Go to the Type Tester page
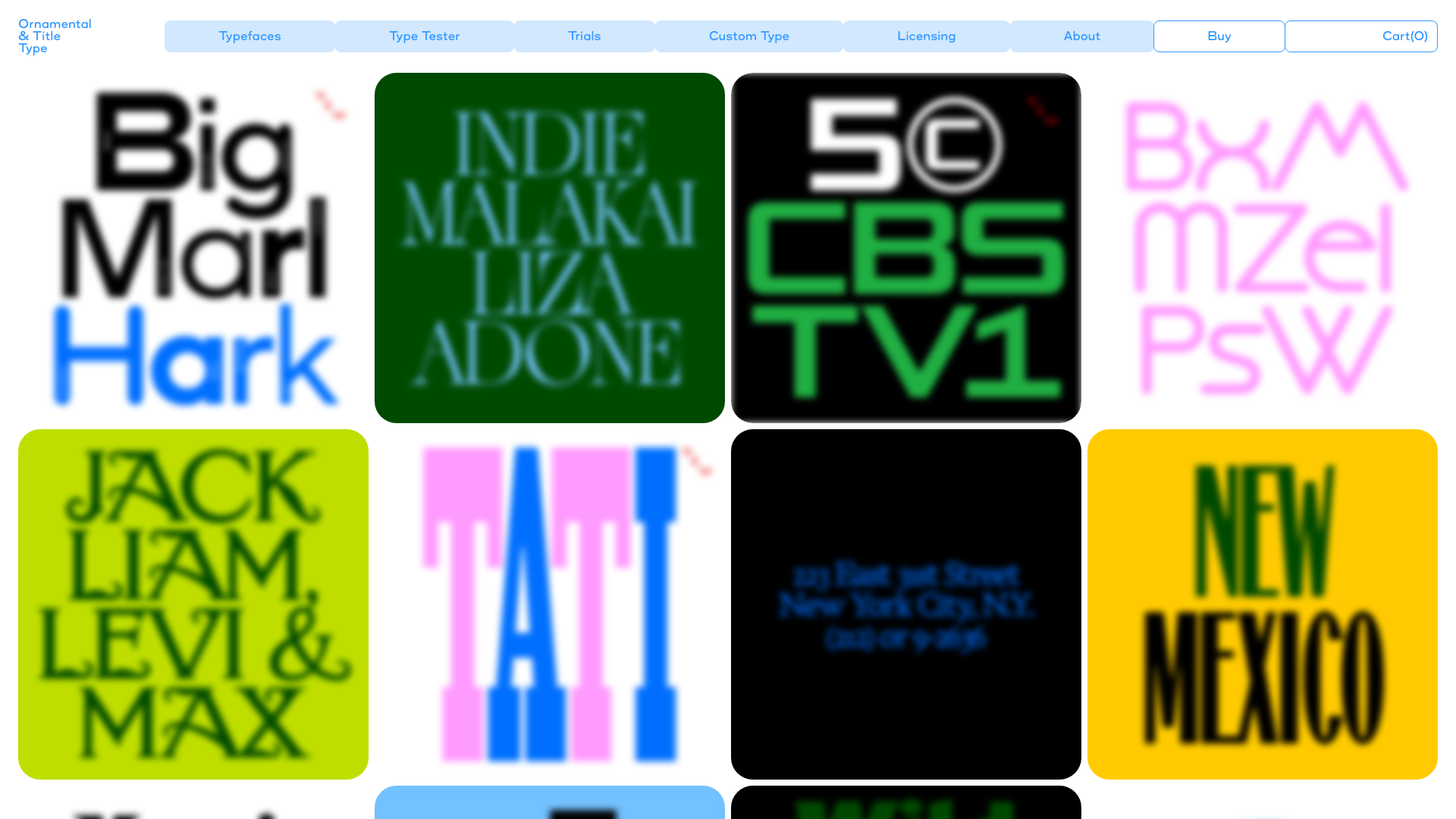 [x=424, y=36]
